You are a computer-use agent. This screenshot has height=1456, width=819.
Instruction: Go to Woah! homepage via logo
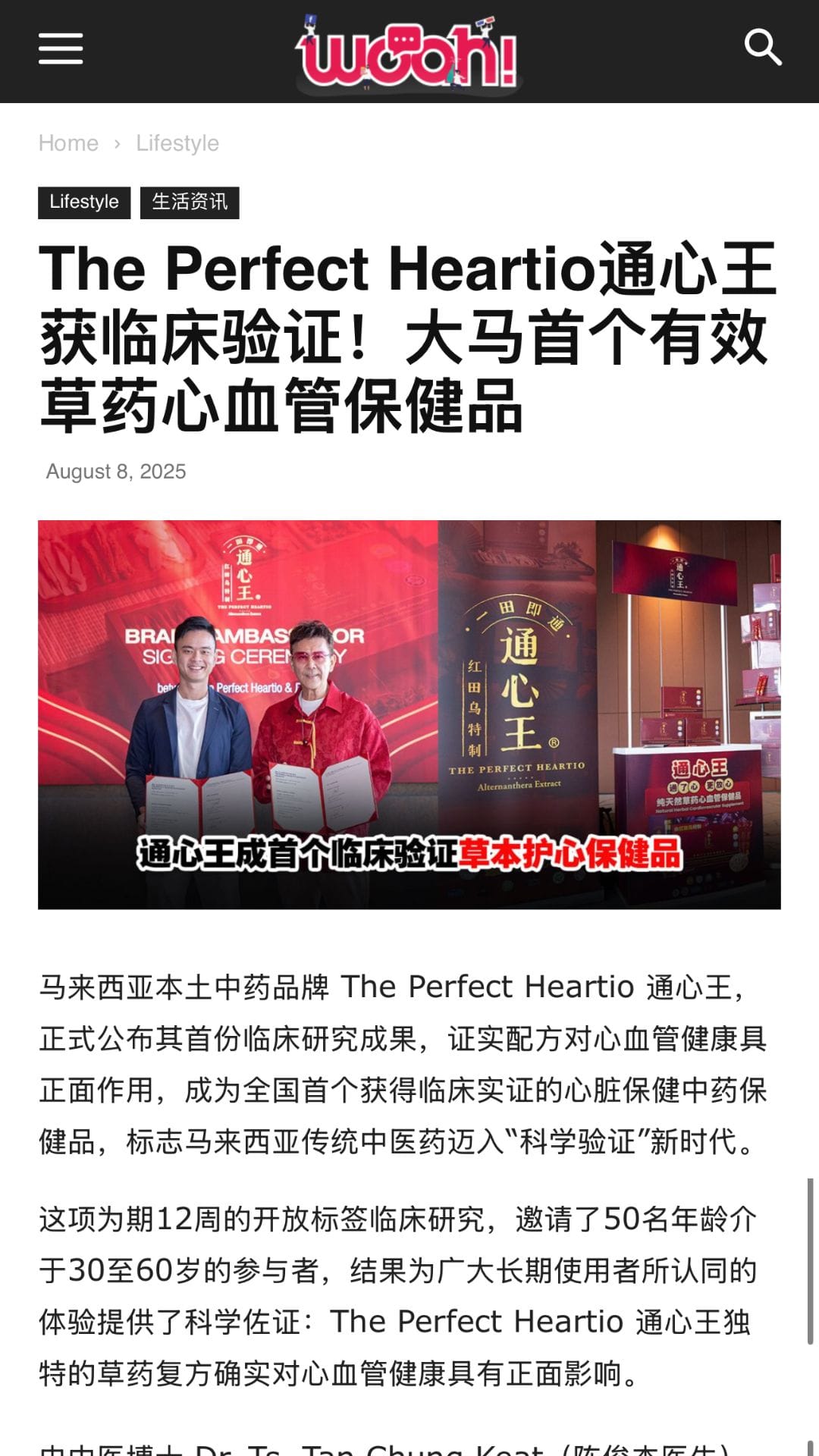408,52
